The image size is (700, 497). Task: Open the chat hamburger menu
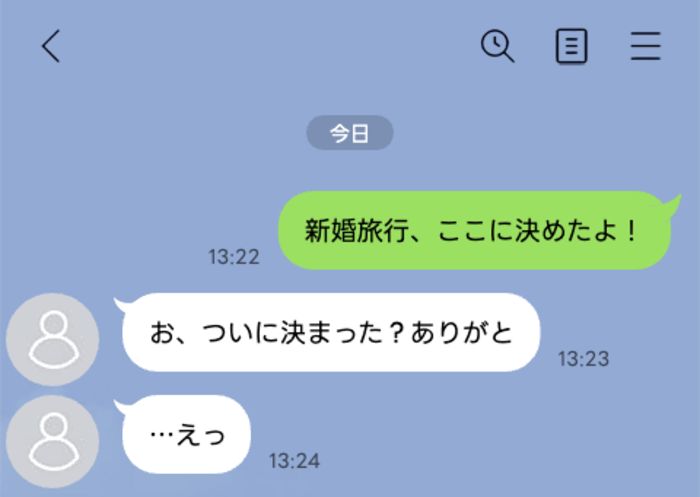646,47
